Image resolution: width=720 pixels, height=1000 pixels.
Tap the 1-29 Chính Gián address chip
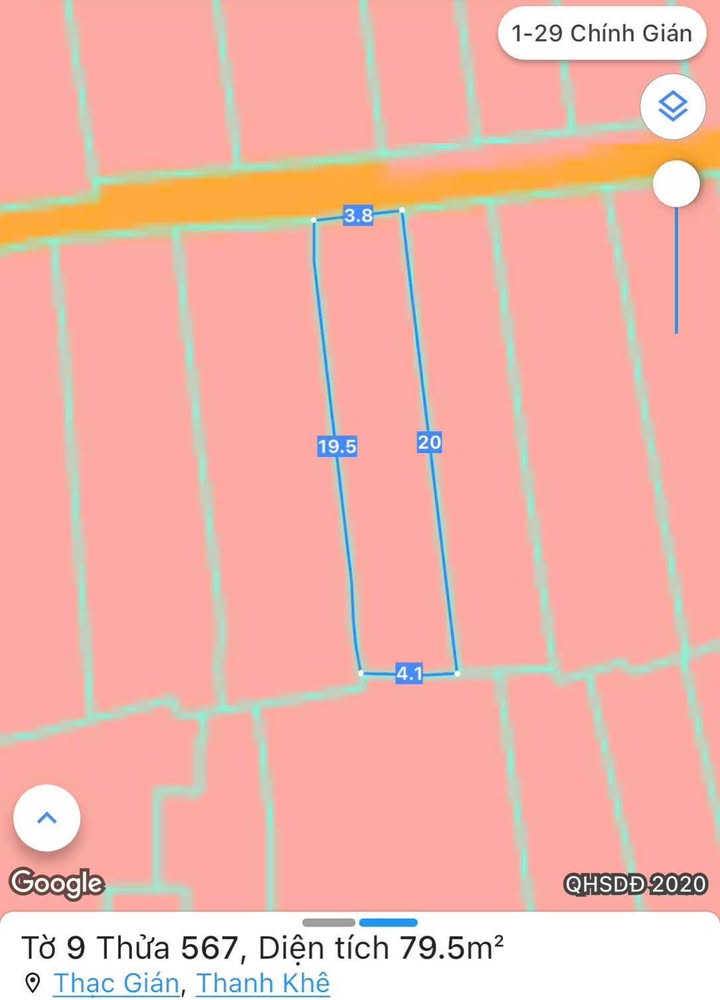(601, 33)
